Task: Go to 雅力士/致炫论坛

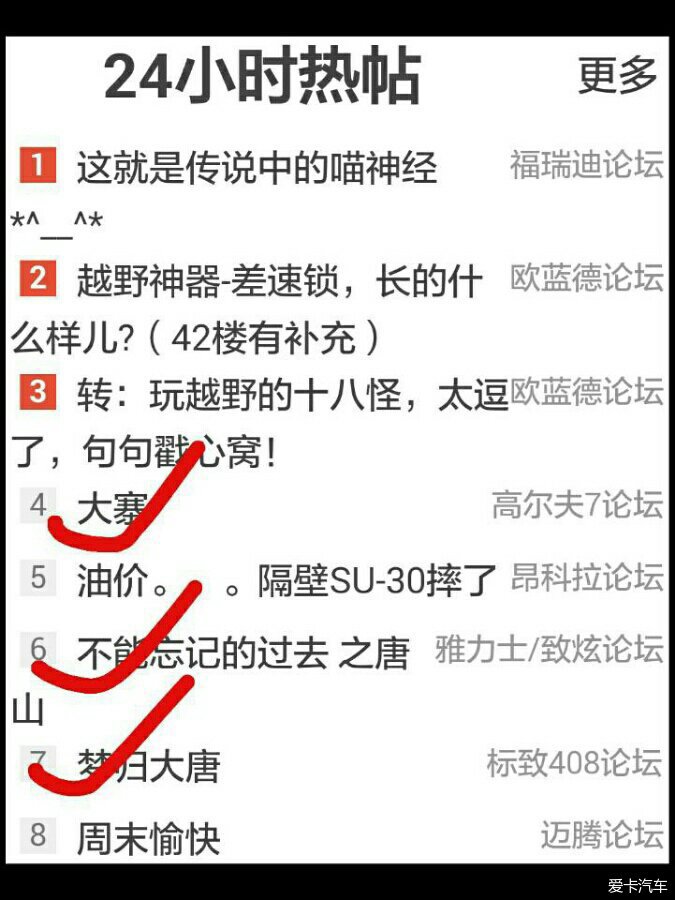Action: 548,649
